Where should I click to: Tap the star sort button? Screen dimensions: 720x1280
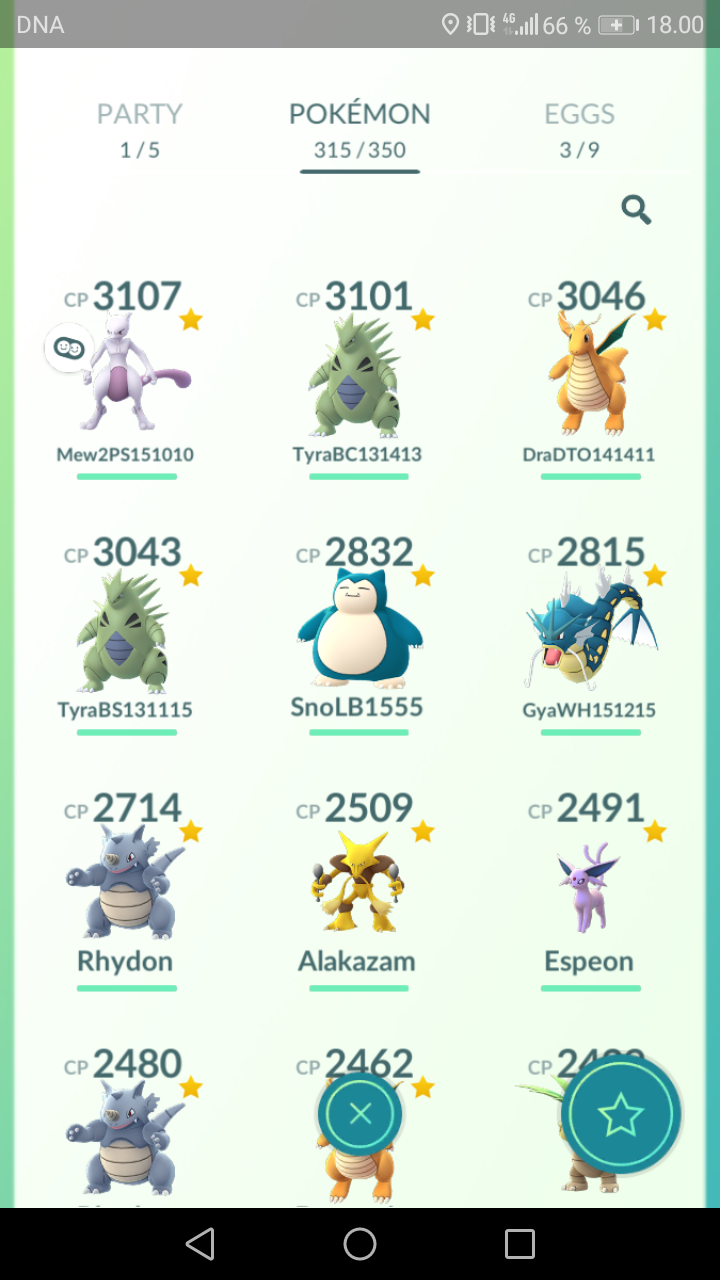pos(621,1114)
